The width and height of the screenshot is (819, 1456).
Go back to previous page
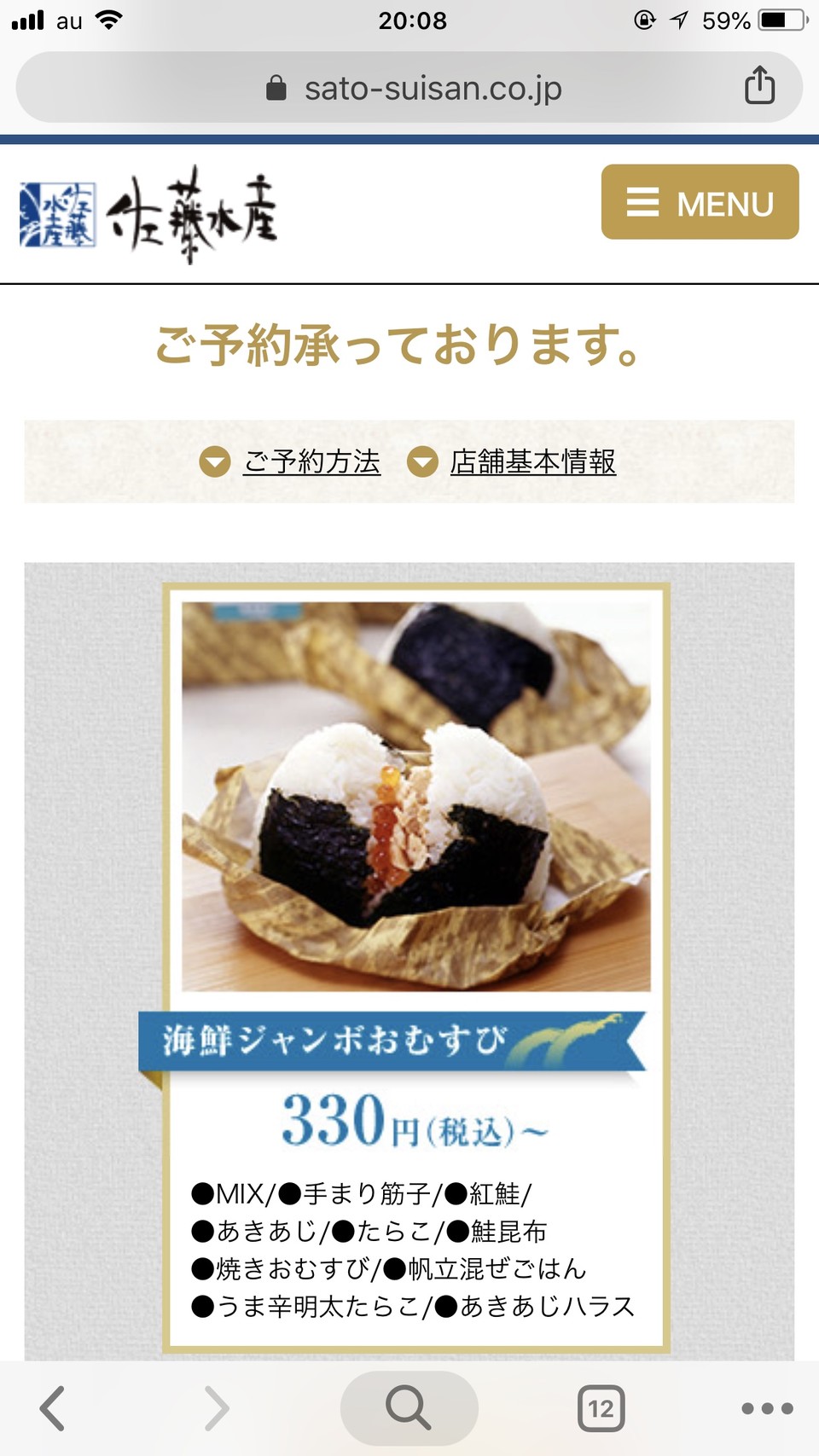[x=53, y=1407]
